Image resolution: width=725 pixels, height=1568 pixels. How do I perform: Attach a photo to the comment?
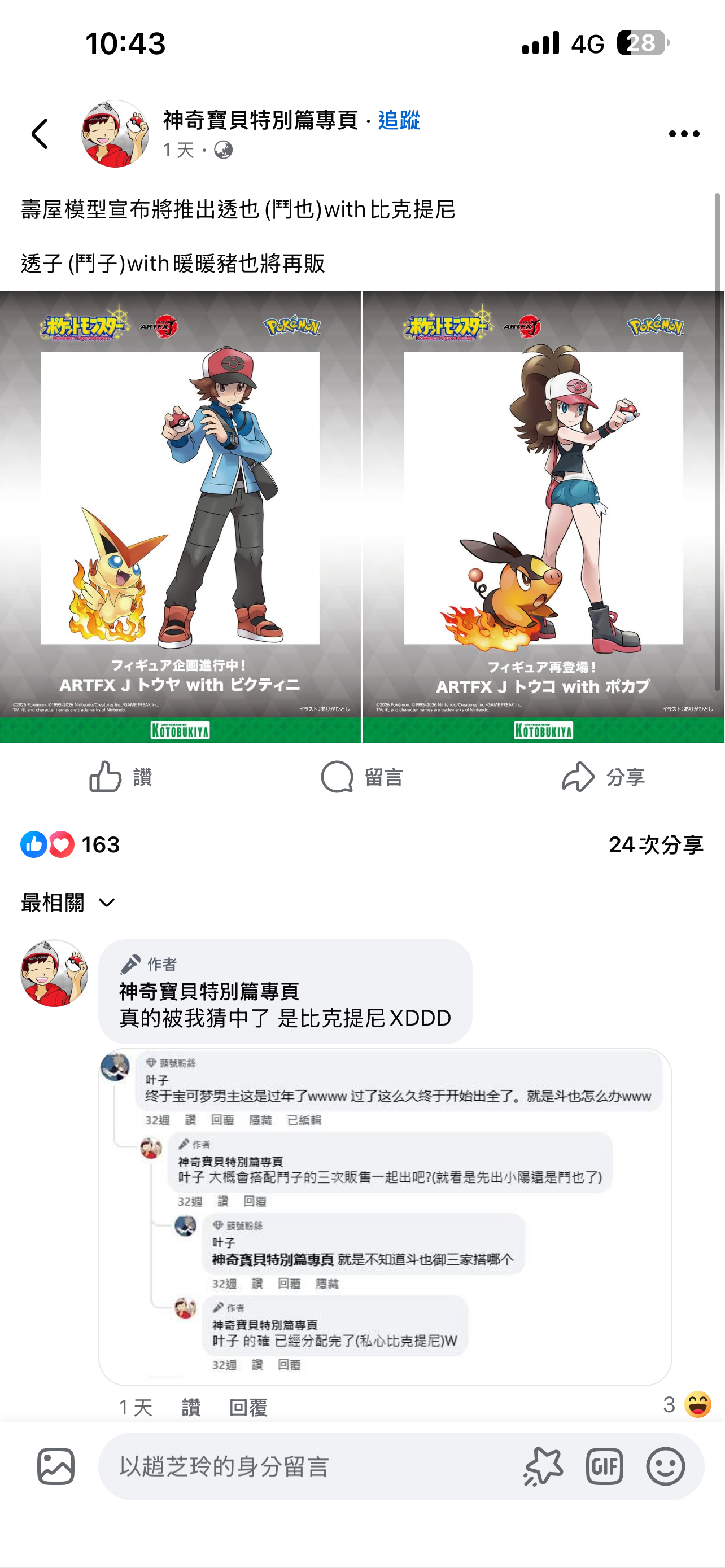tap(56, 1466)
